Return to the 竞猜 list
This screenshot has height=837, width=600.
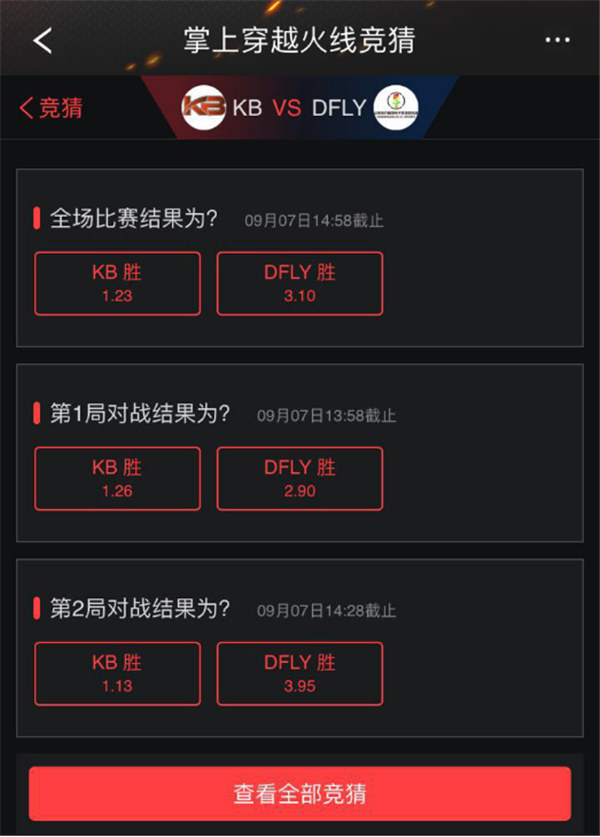click(52, 108)
